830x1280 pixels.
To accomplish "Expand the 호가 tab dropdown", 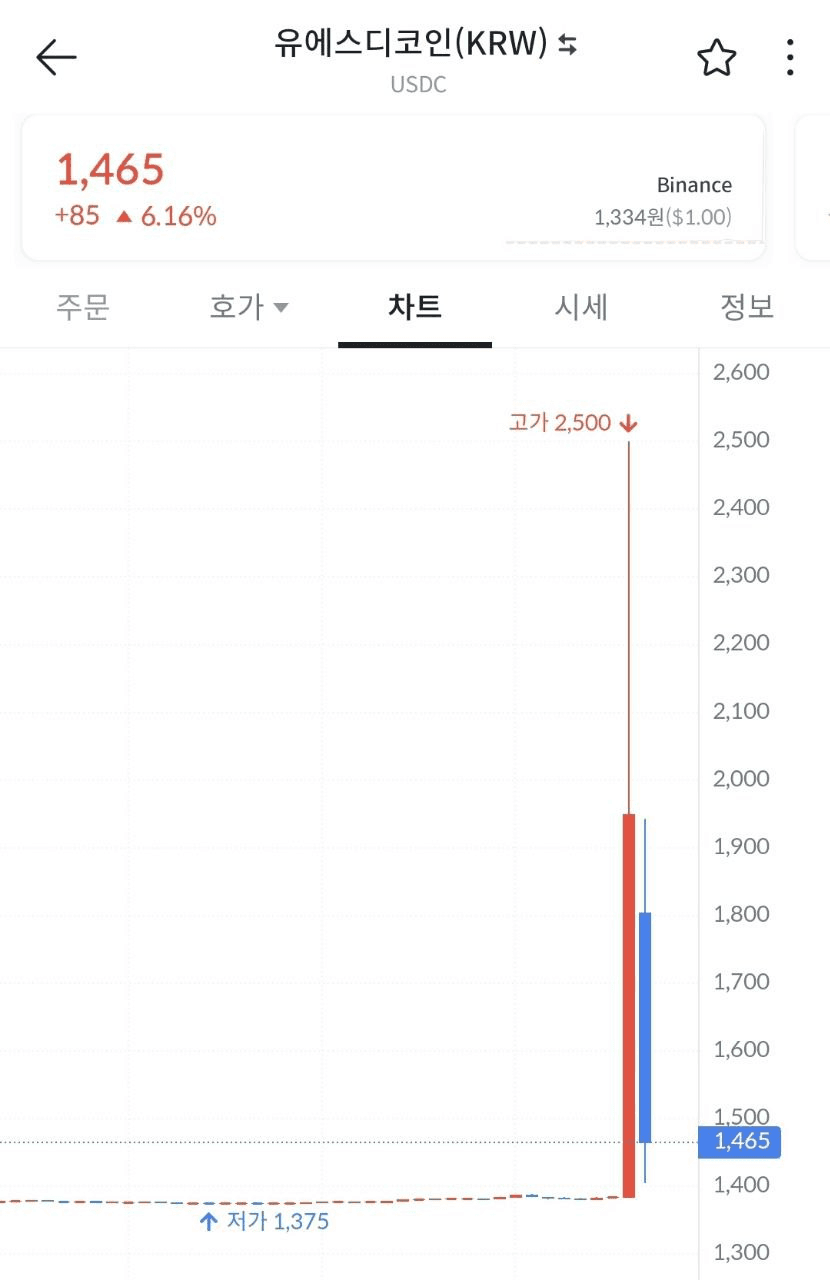I will pos(249,307).
